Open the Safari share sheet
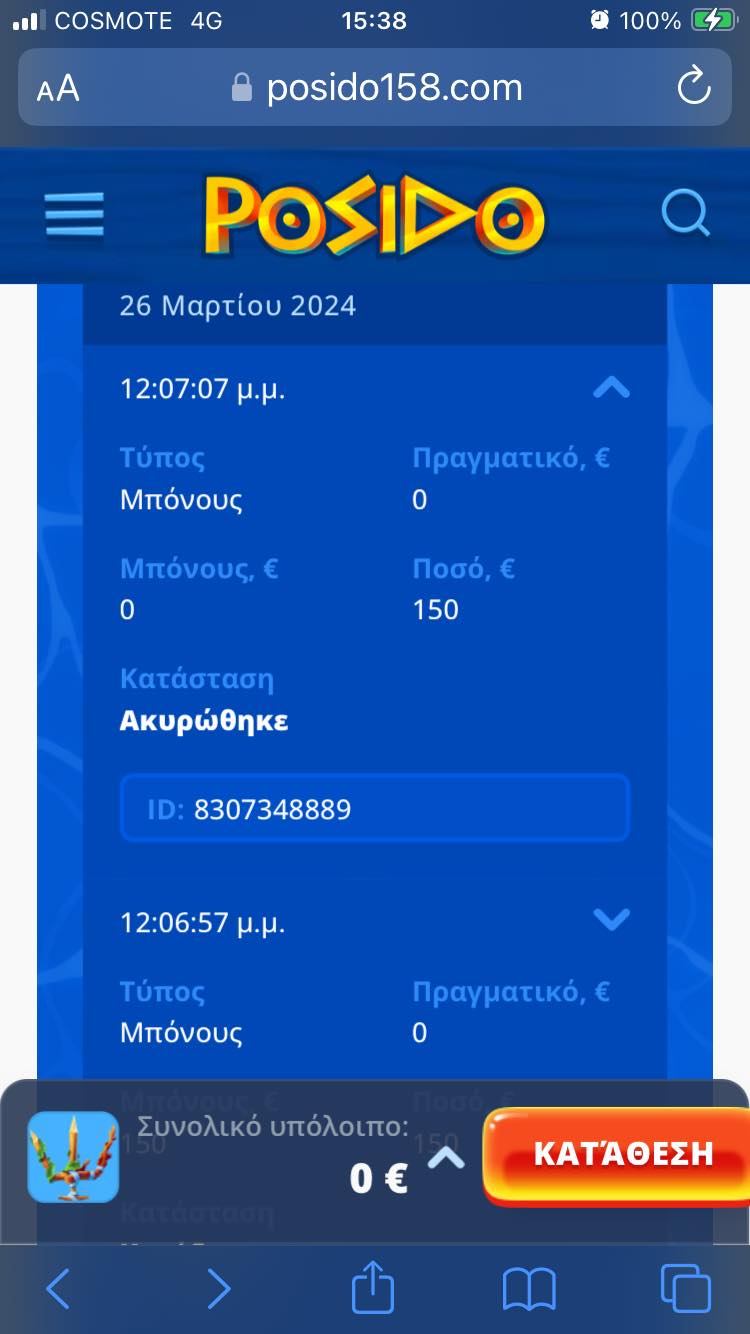The image size is (750, 1334). [x=371, y=1290]
